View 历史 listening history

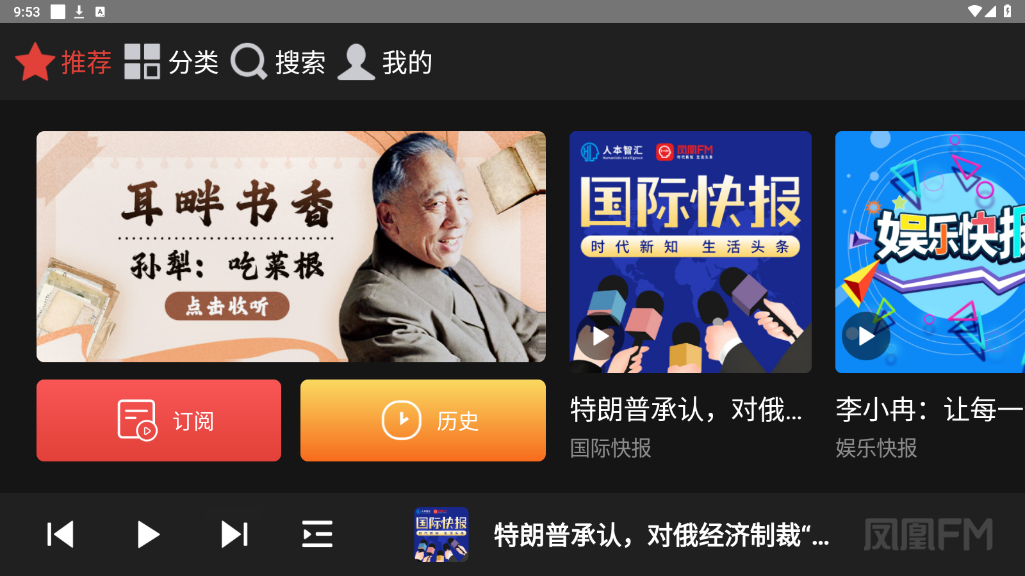tap(422, 420)
